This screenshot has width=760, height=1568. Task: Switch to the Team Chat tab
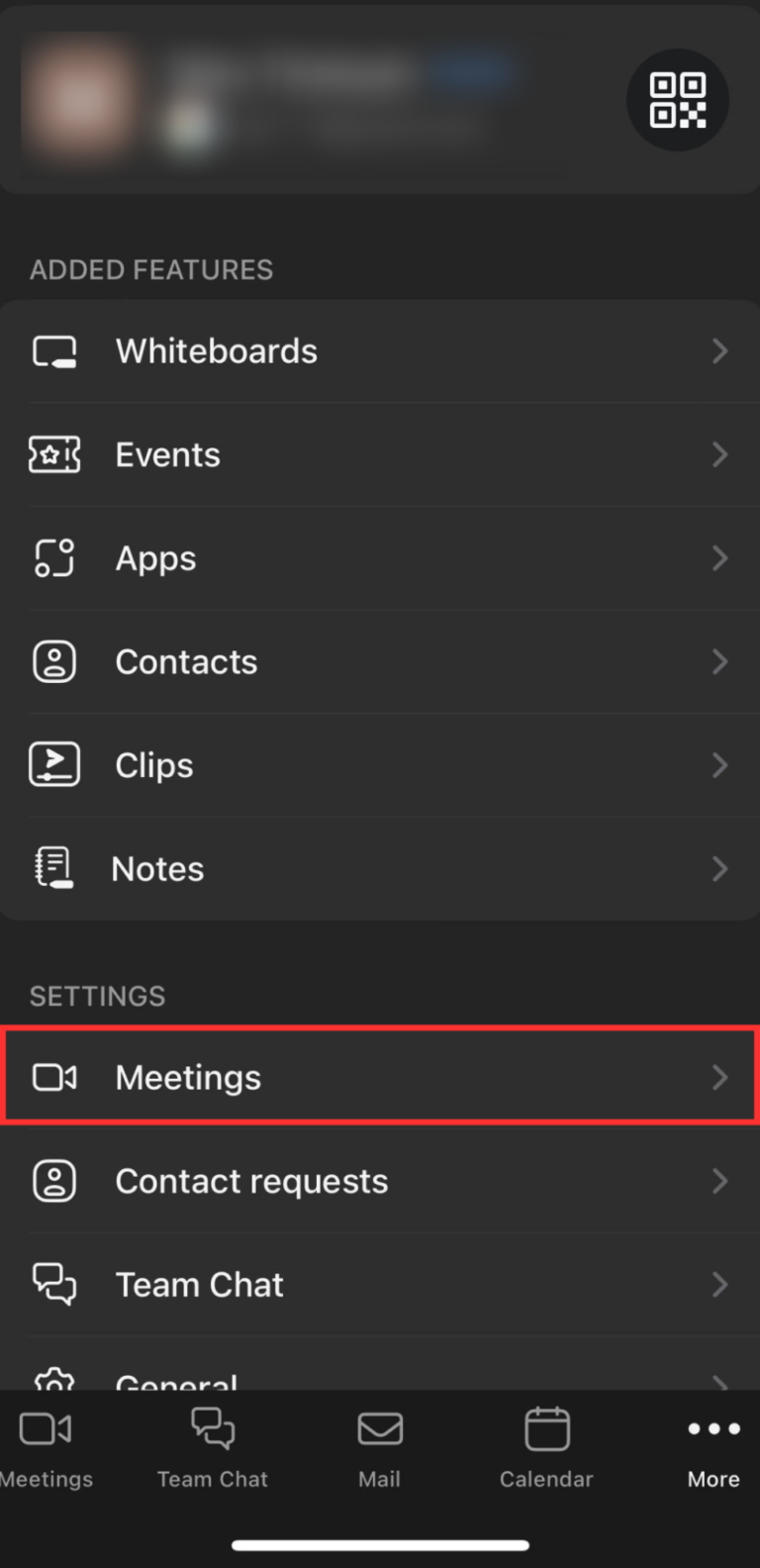tap(212, 1448)
